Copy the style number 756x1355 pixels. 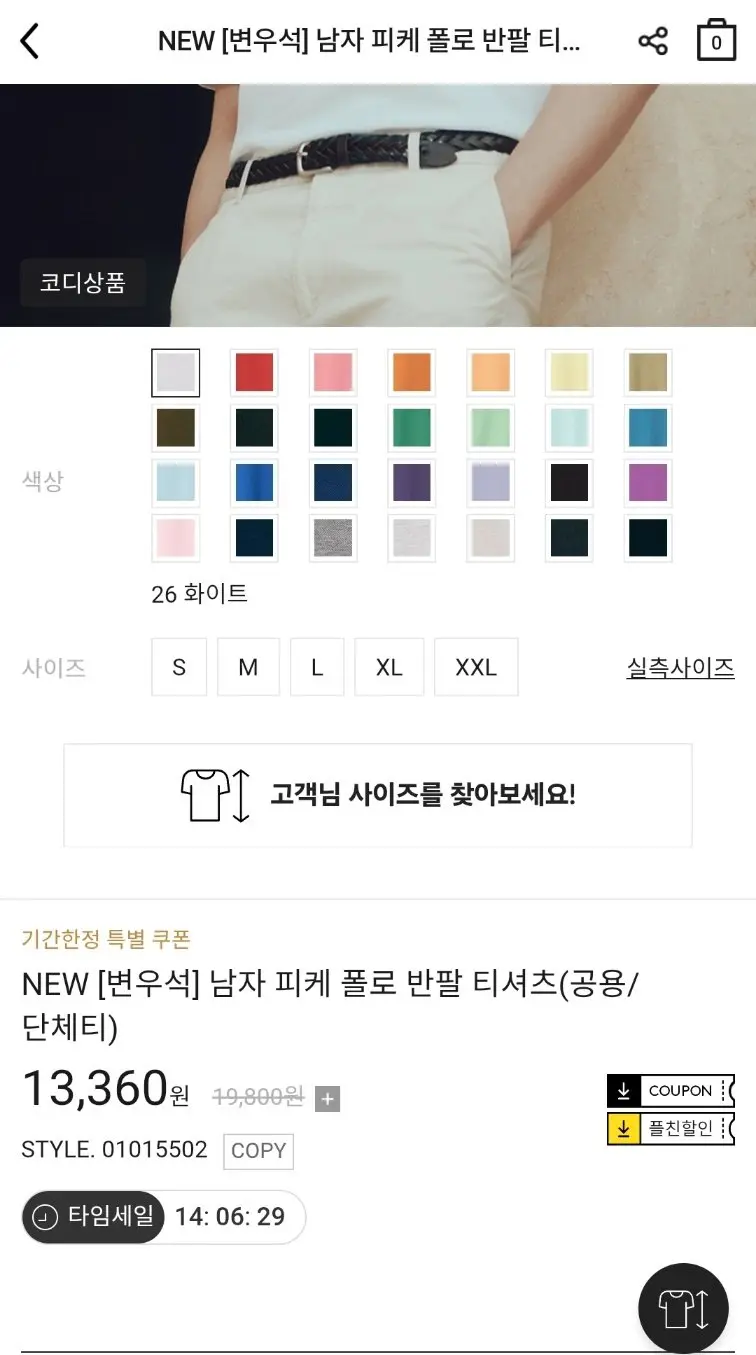tap(258, 1150)
